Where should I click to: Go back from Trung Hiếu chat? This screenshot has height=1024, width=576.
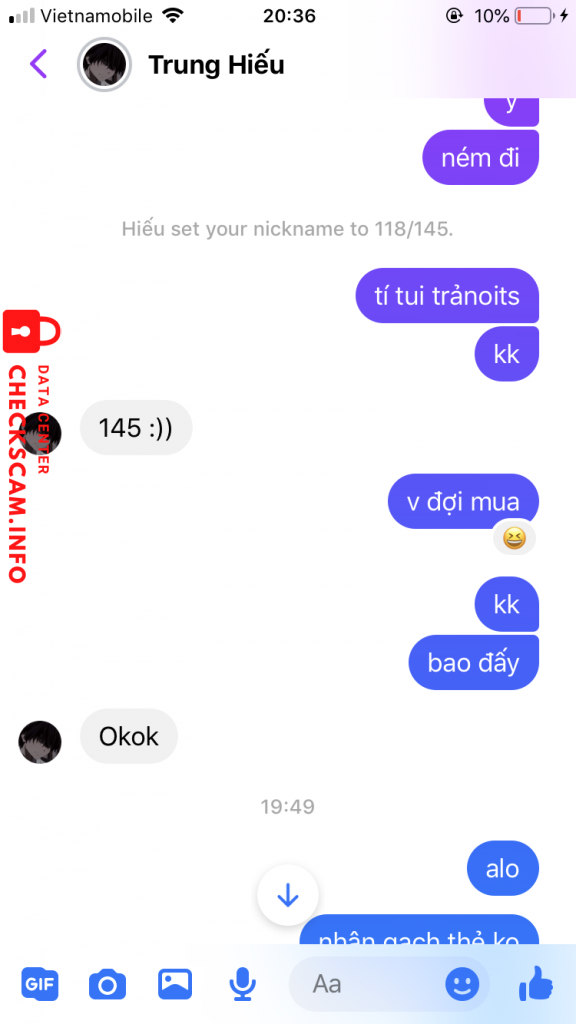coord(39,65)
